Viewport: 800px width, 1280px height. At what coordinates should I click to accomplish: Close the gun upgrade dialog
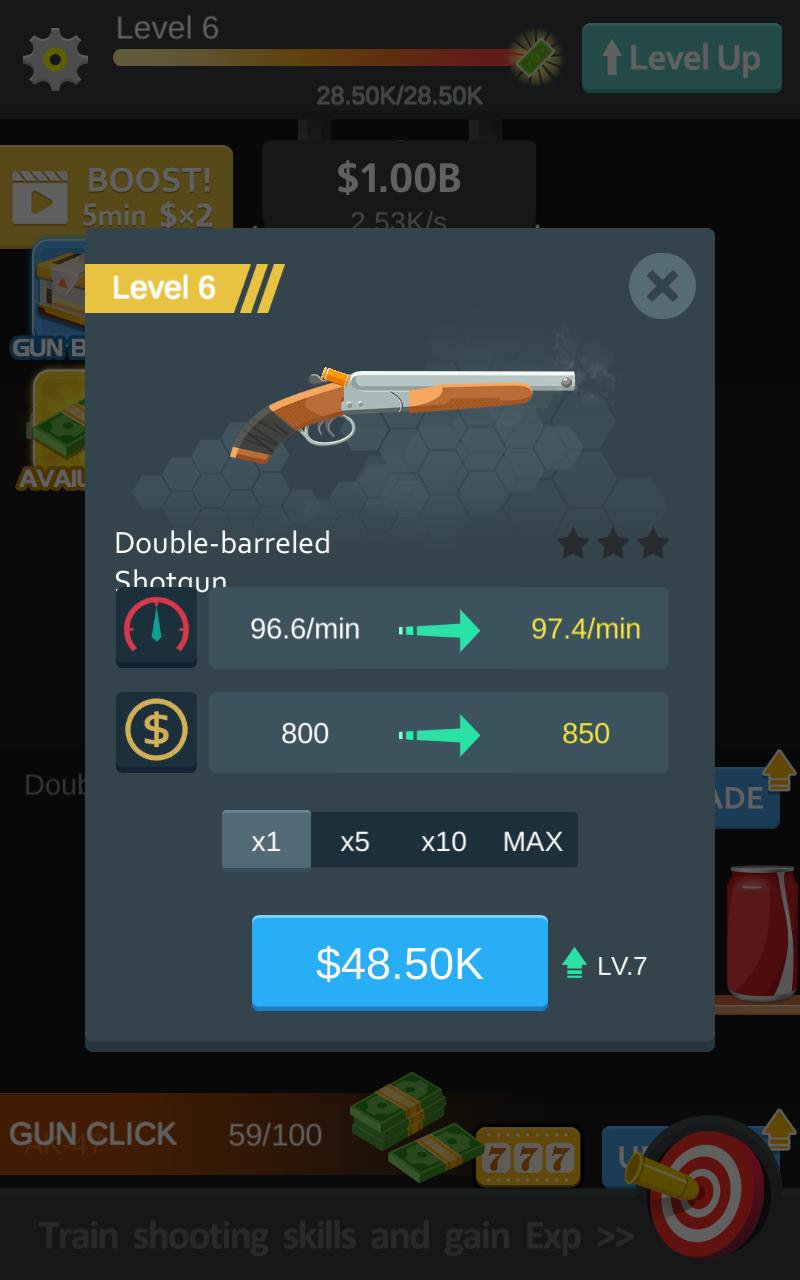[662, 286]
